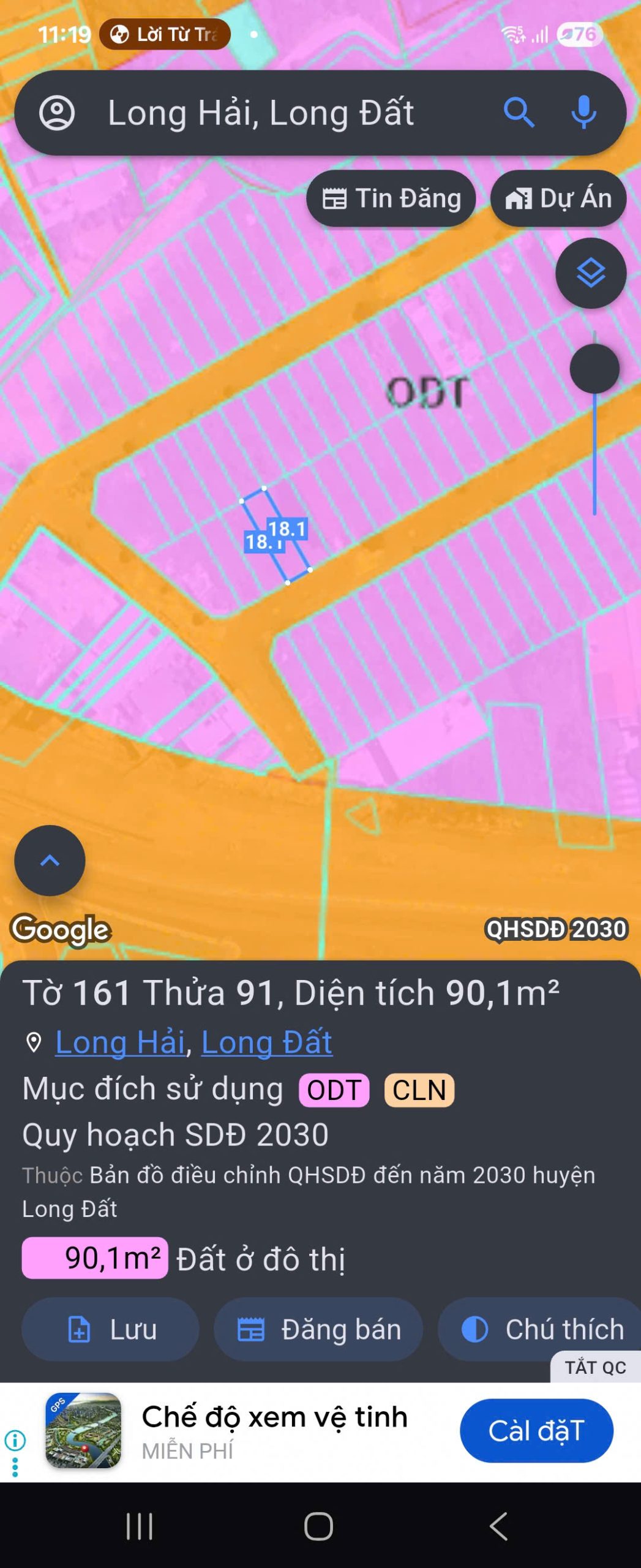Viewport: 641px width, 1568px height.
Task: Expand the panel with the up chevron
Action: pos(50,861)
